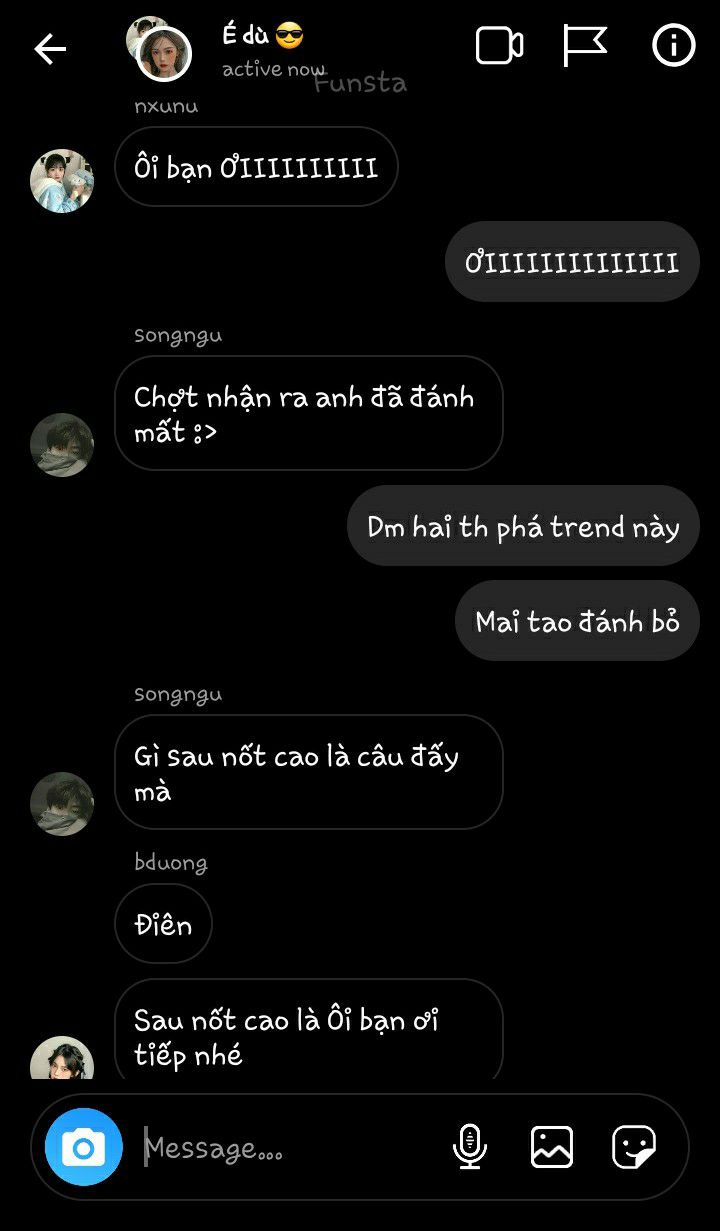The image size is (720, 1231).
Task: View songngu's avatar beside the Chợt nhận ra message
Action: [x=62, y=444]
